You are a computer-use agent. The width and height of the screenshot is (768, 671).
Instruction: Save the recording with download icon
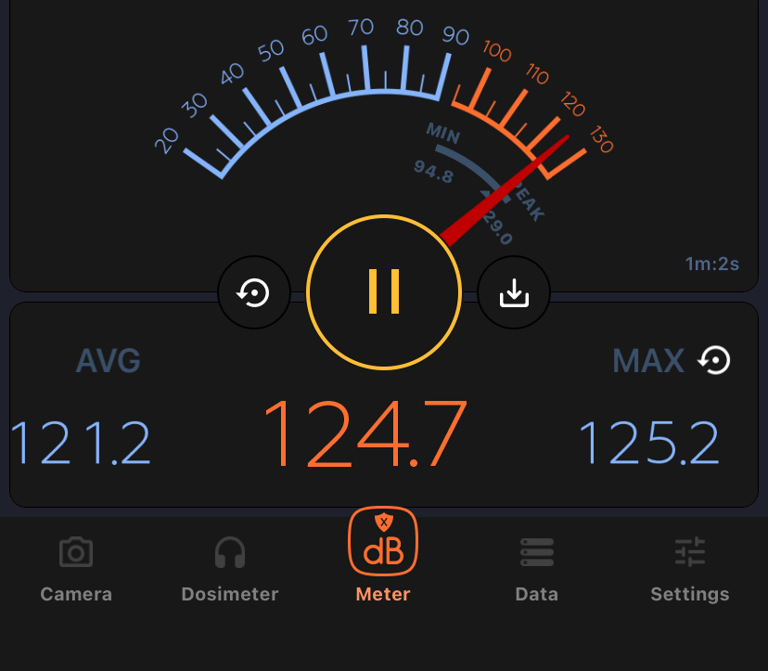click(514, 293)
